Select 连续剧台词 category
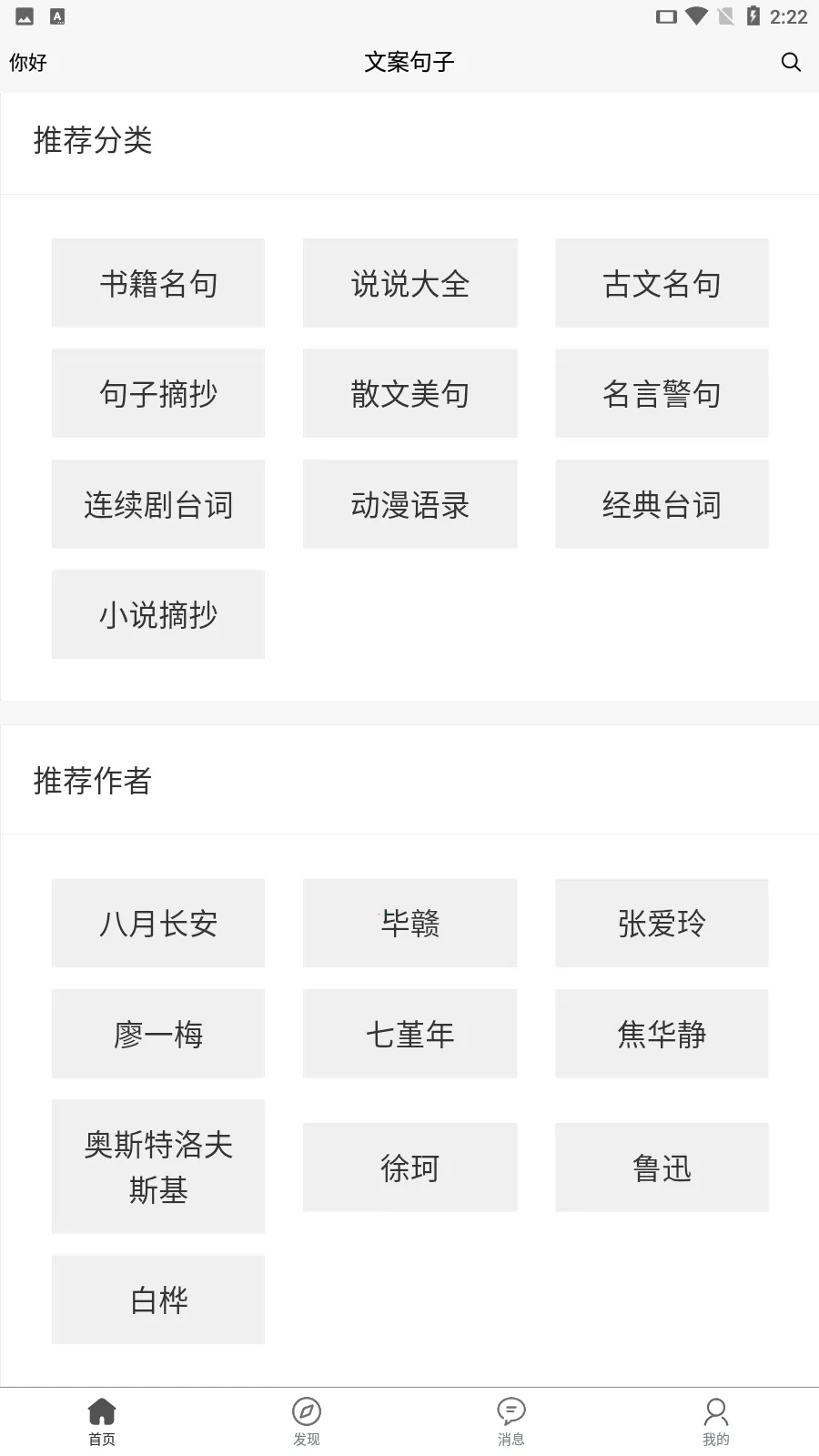Image resolution: width=819 pixels, height=1456 pixels. coord(158,504)
